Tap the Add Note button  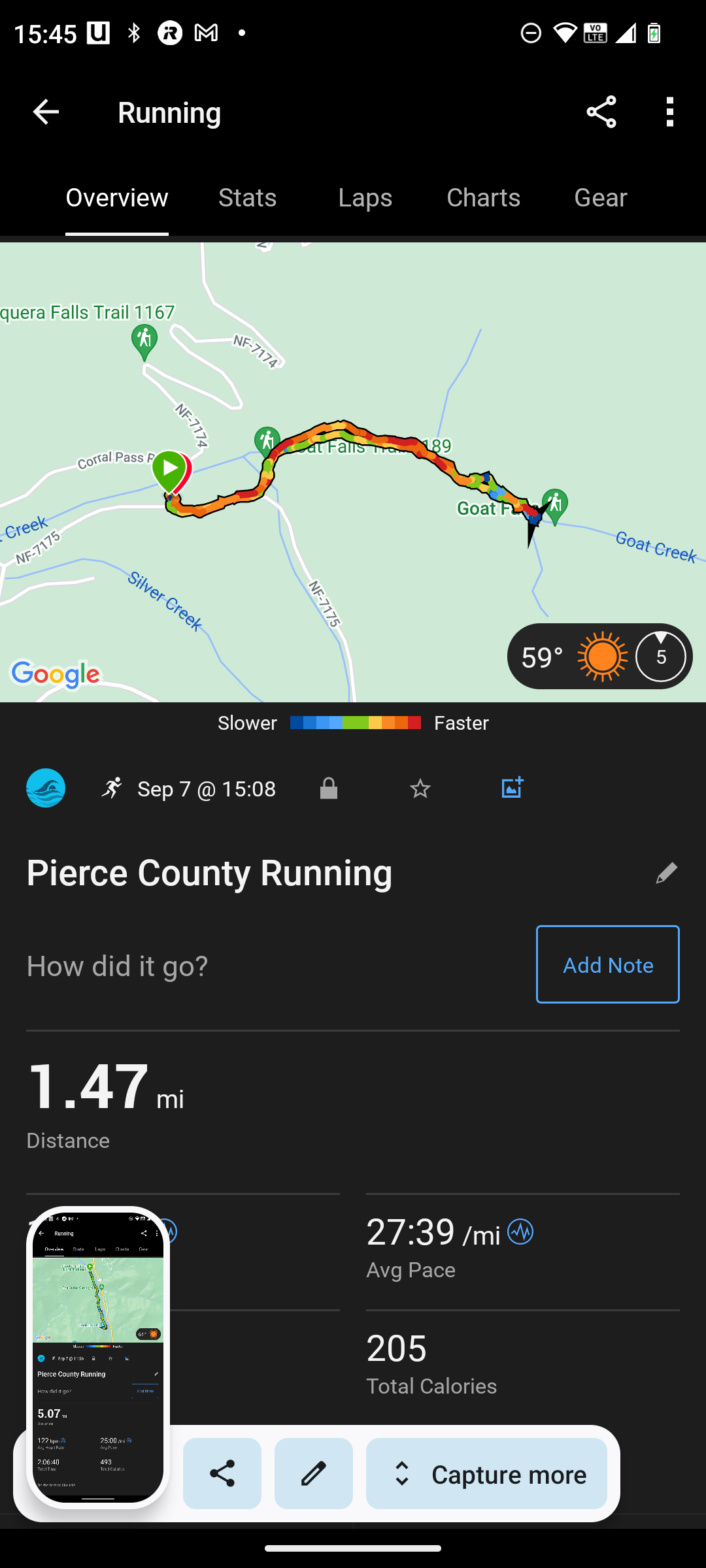[x=607, y=964]
